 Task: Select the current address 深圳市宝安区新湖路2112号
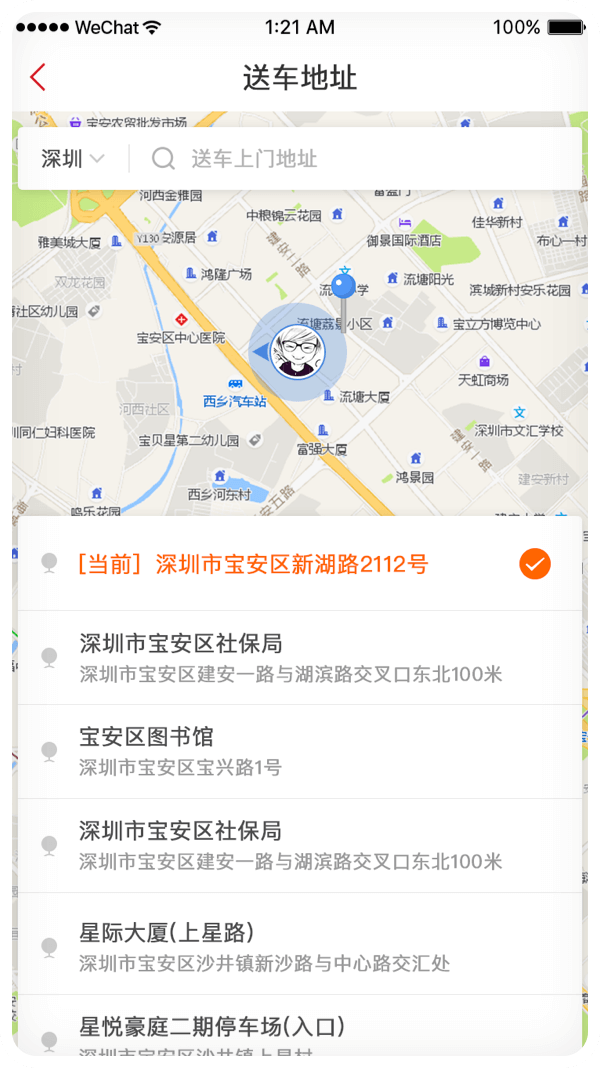(300, 564)
